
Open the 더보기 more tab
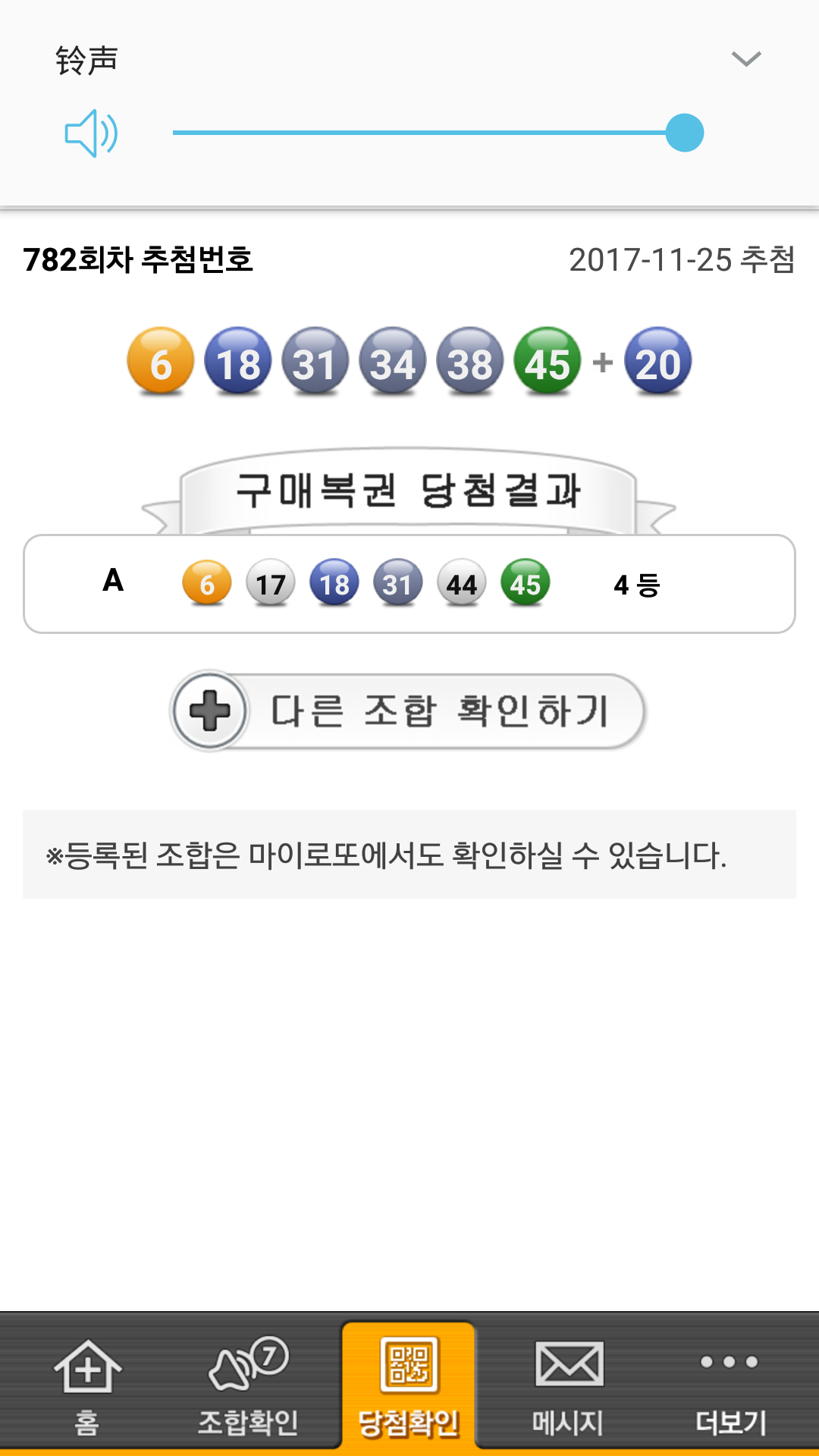(730, 1385)
